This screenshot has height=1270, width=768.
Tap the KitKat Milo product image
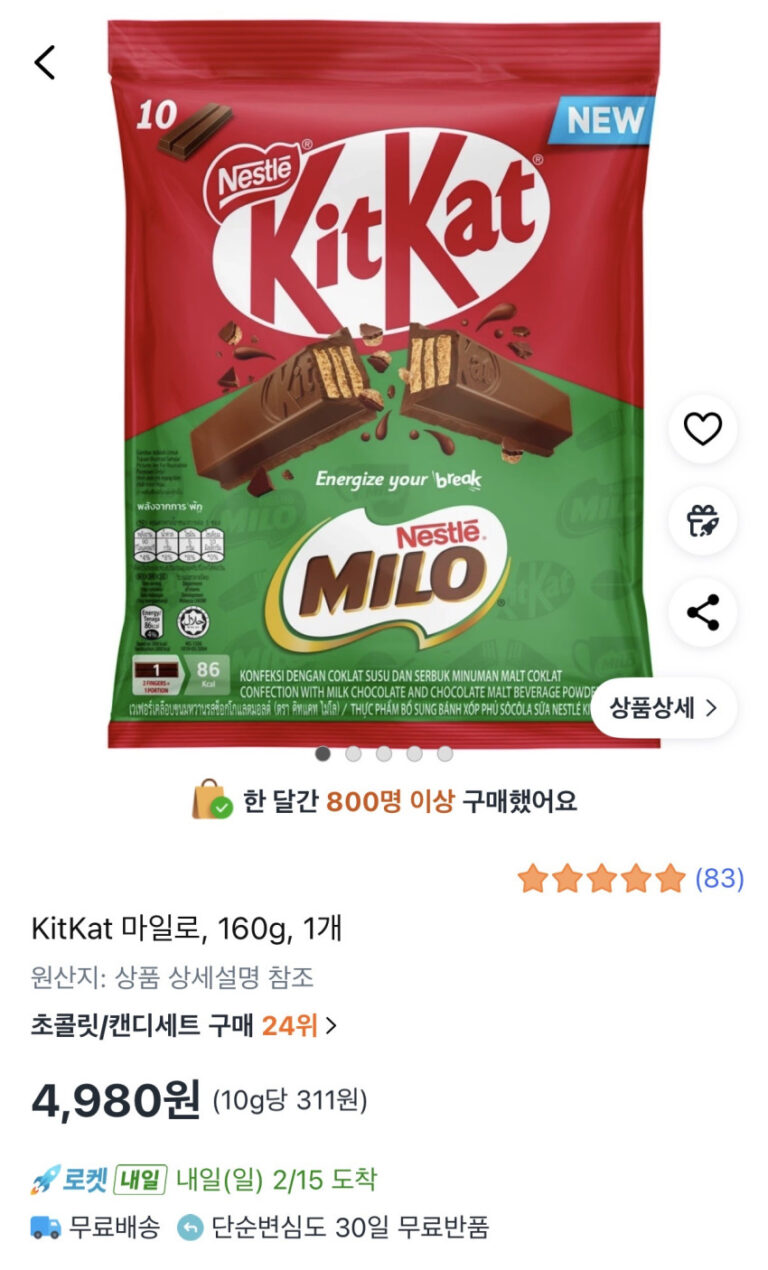(384, 384)
